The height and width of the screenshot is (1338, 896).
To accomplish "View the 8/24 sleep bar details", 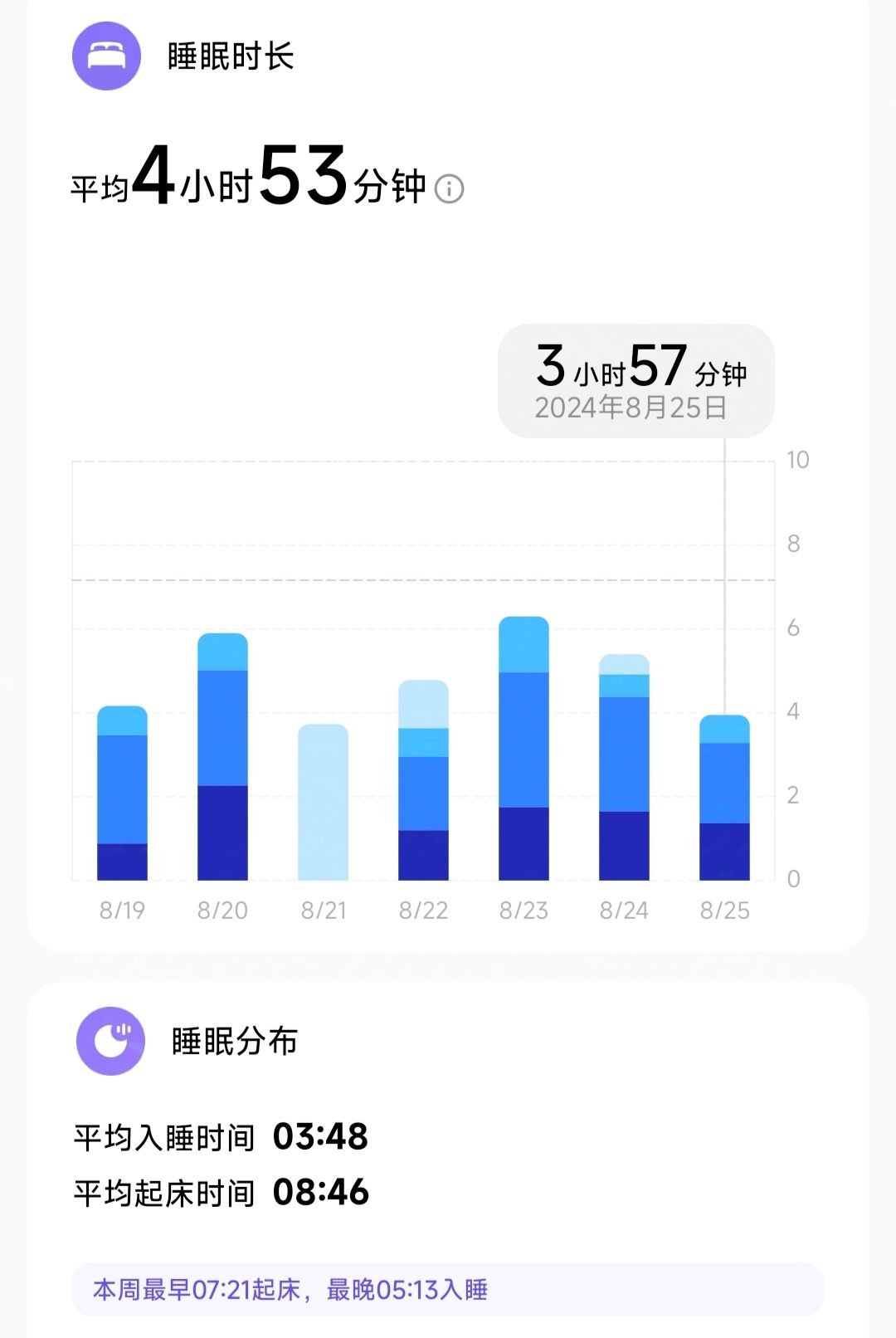I will pyautogui.click(x=624, y=767).
